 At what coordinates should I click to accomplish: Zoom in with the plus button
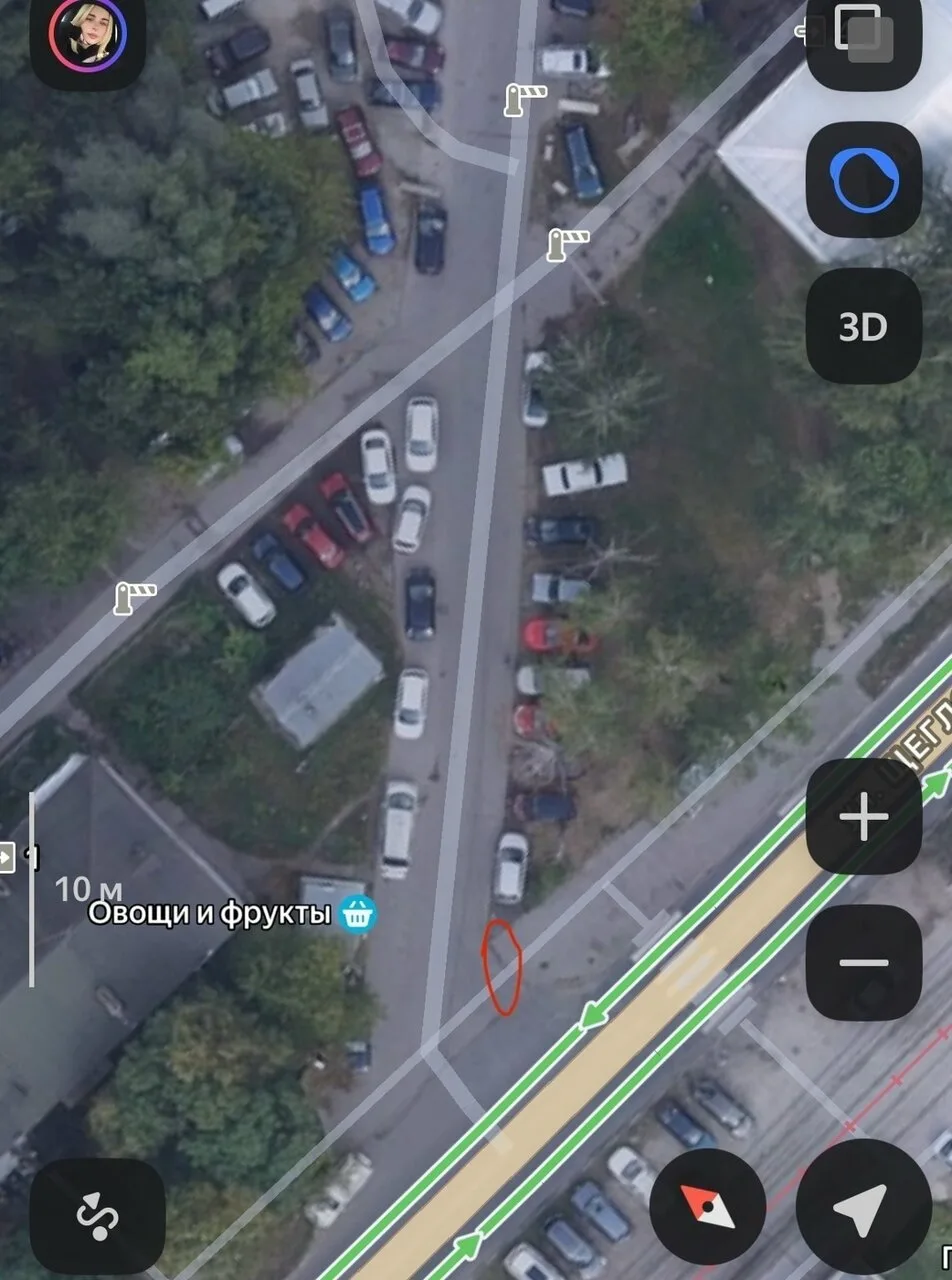863,817
